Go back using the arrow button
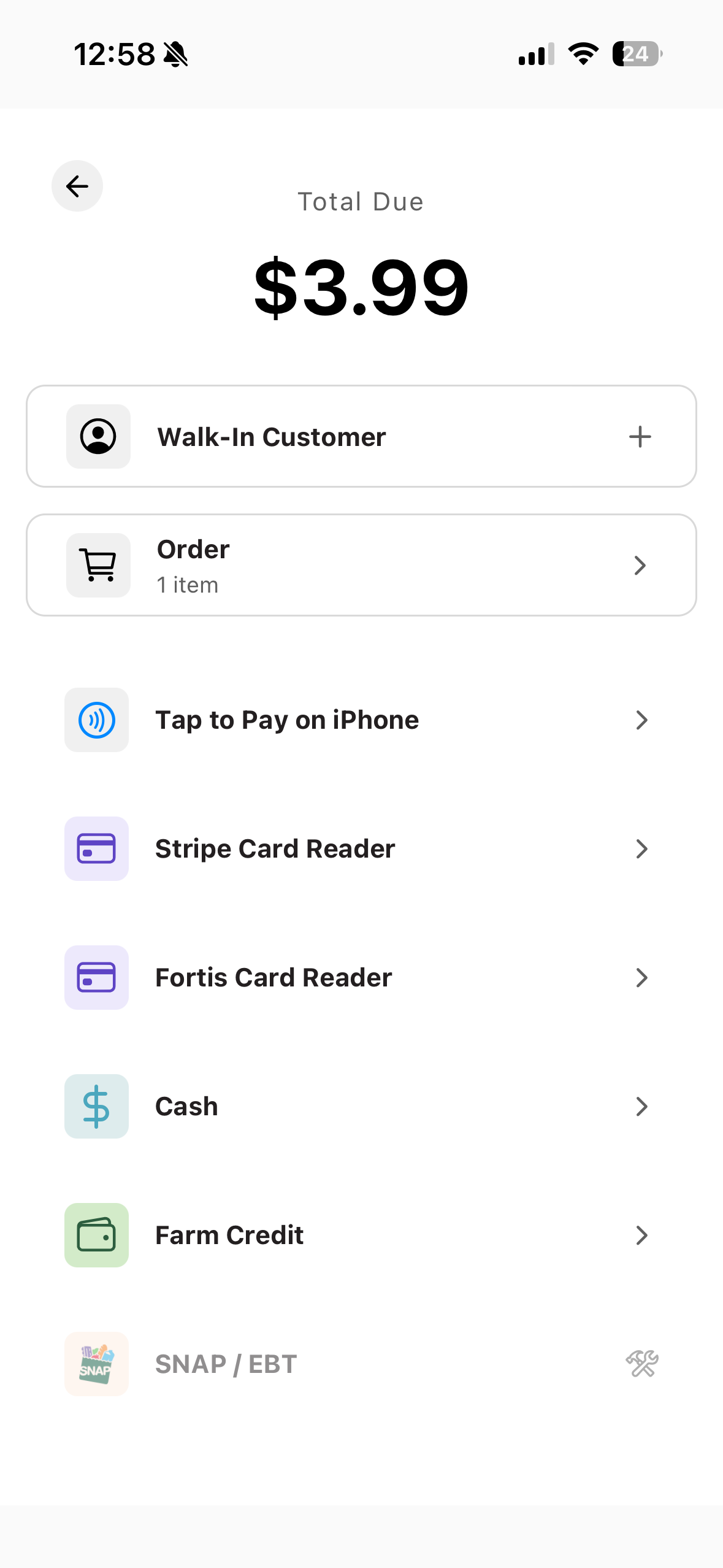 77,186
